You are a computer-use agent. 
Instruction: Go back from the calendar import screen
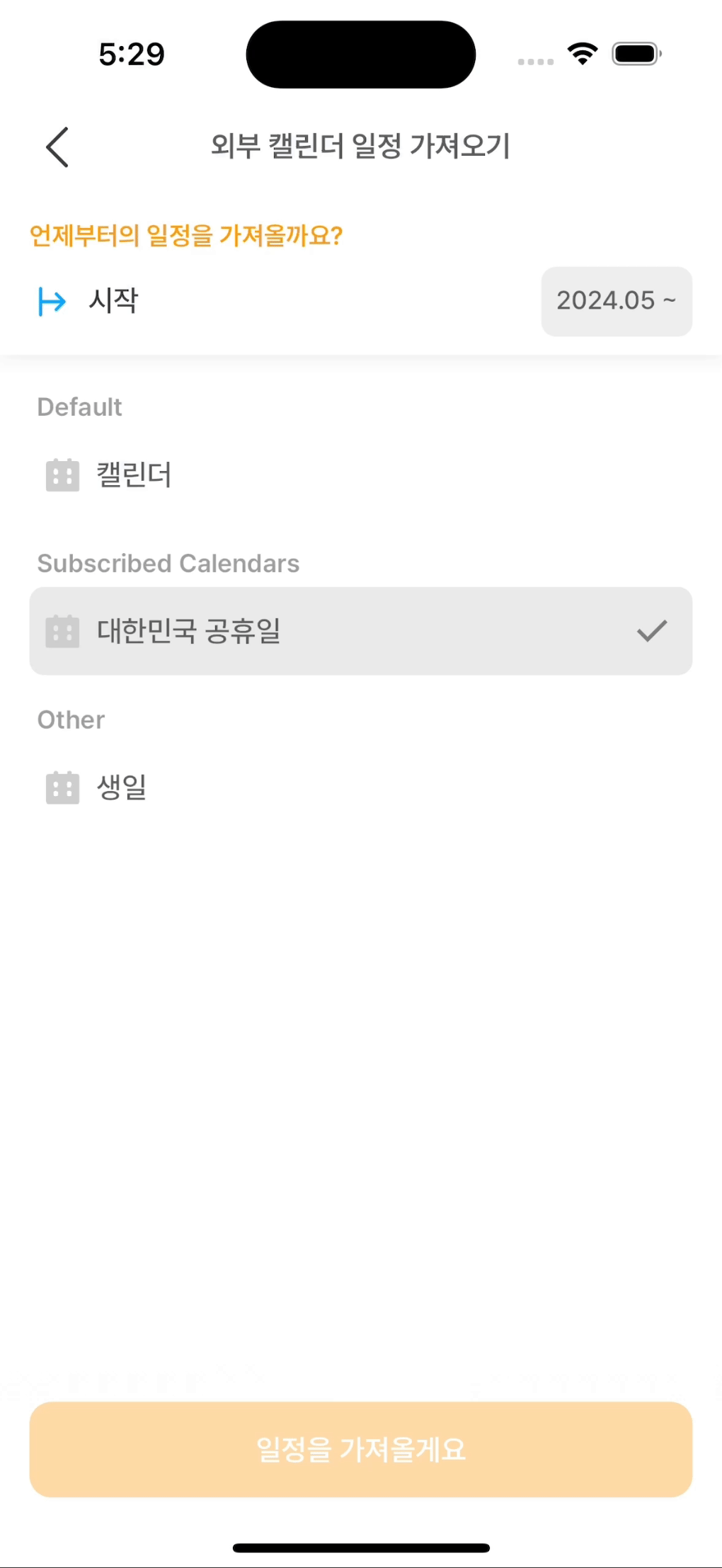tap(57, 147)
